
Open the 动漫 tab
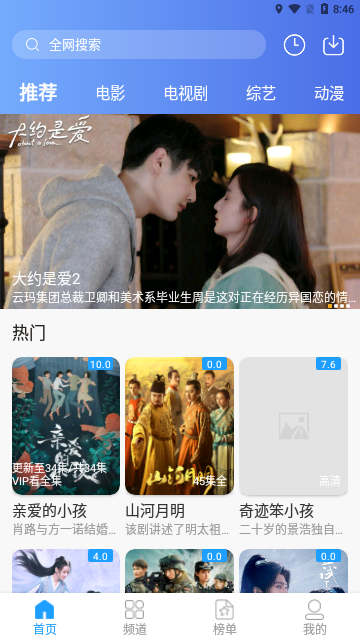329,93
